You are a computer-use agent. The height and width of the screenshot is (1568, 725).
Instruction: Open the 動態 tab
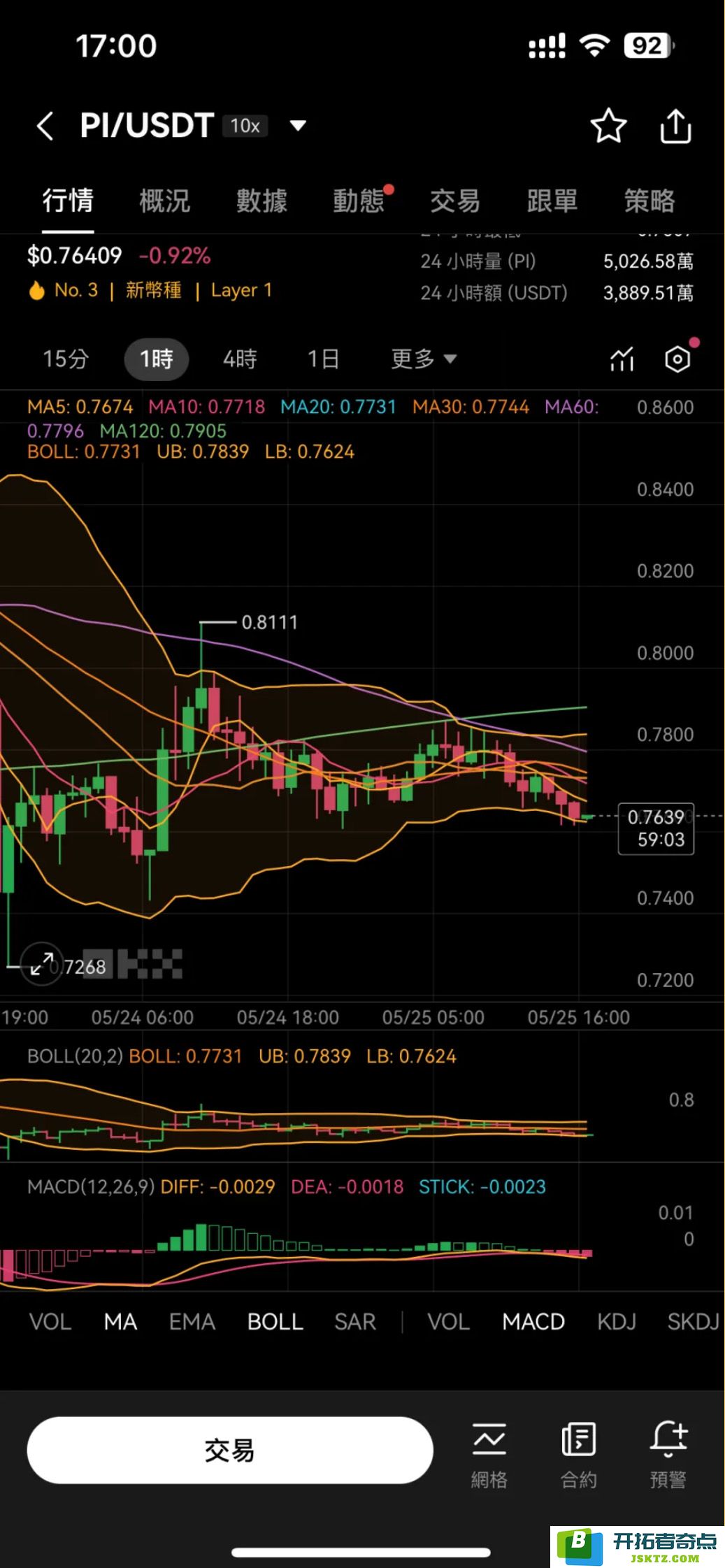tap(359, 201)
